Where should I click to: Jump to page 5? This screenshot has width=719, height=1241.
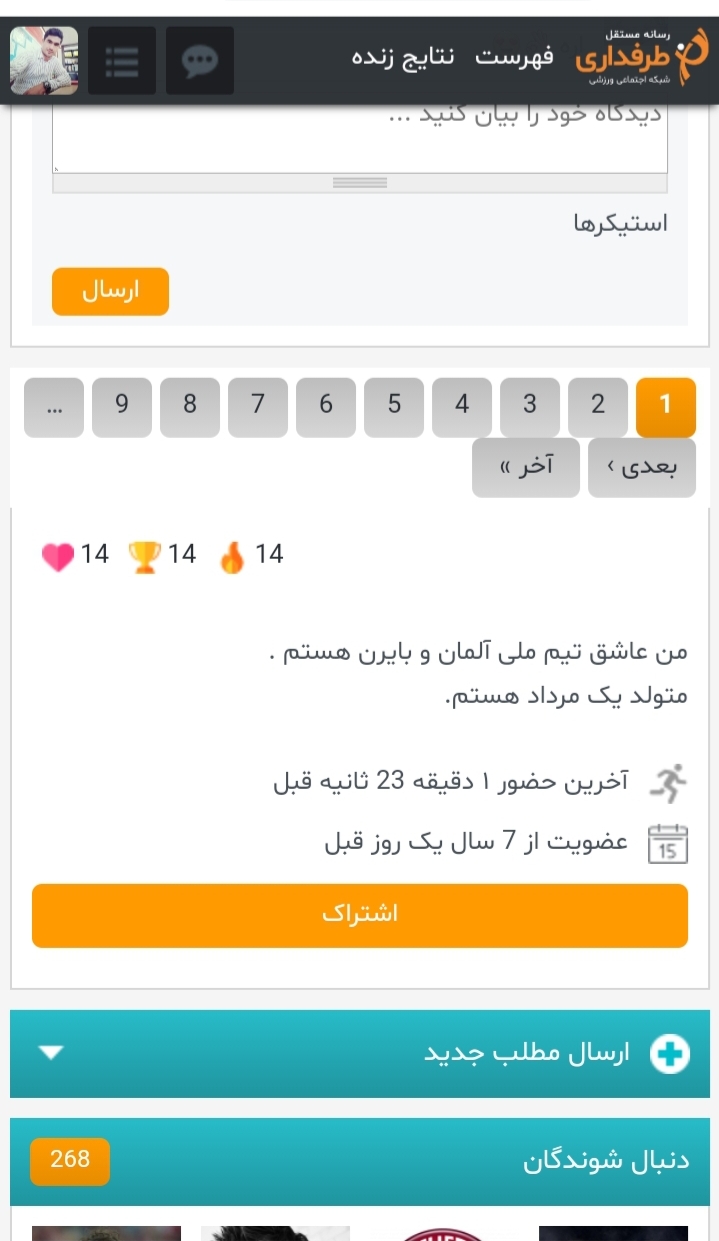(394, 406)
